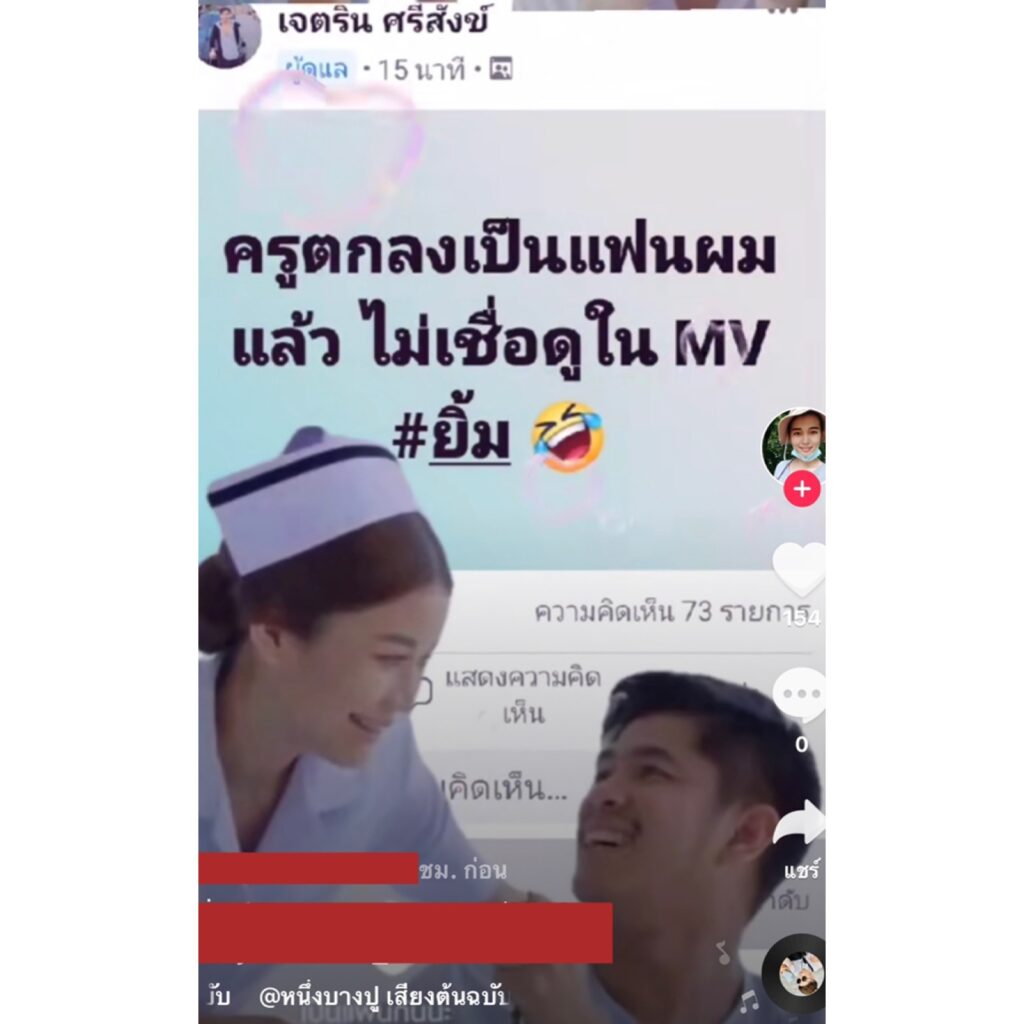This screenshot has width=1024, height=1024.
Task: Follow the creator with the plus badge
Action: tap(801, 490)
